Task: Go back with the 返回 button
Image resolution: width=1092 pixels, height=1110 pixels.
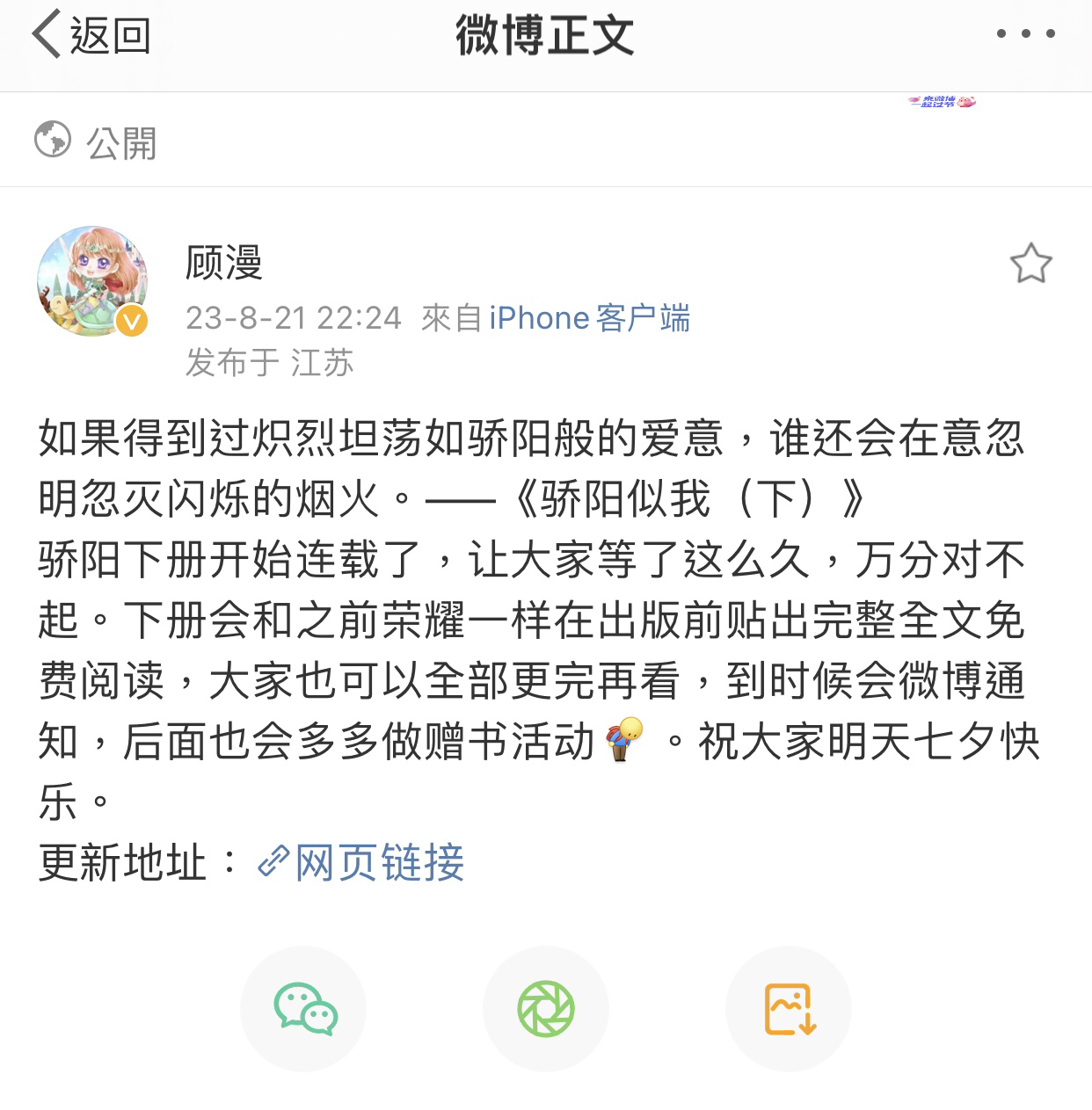Action: coord(91,35)
